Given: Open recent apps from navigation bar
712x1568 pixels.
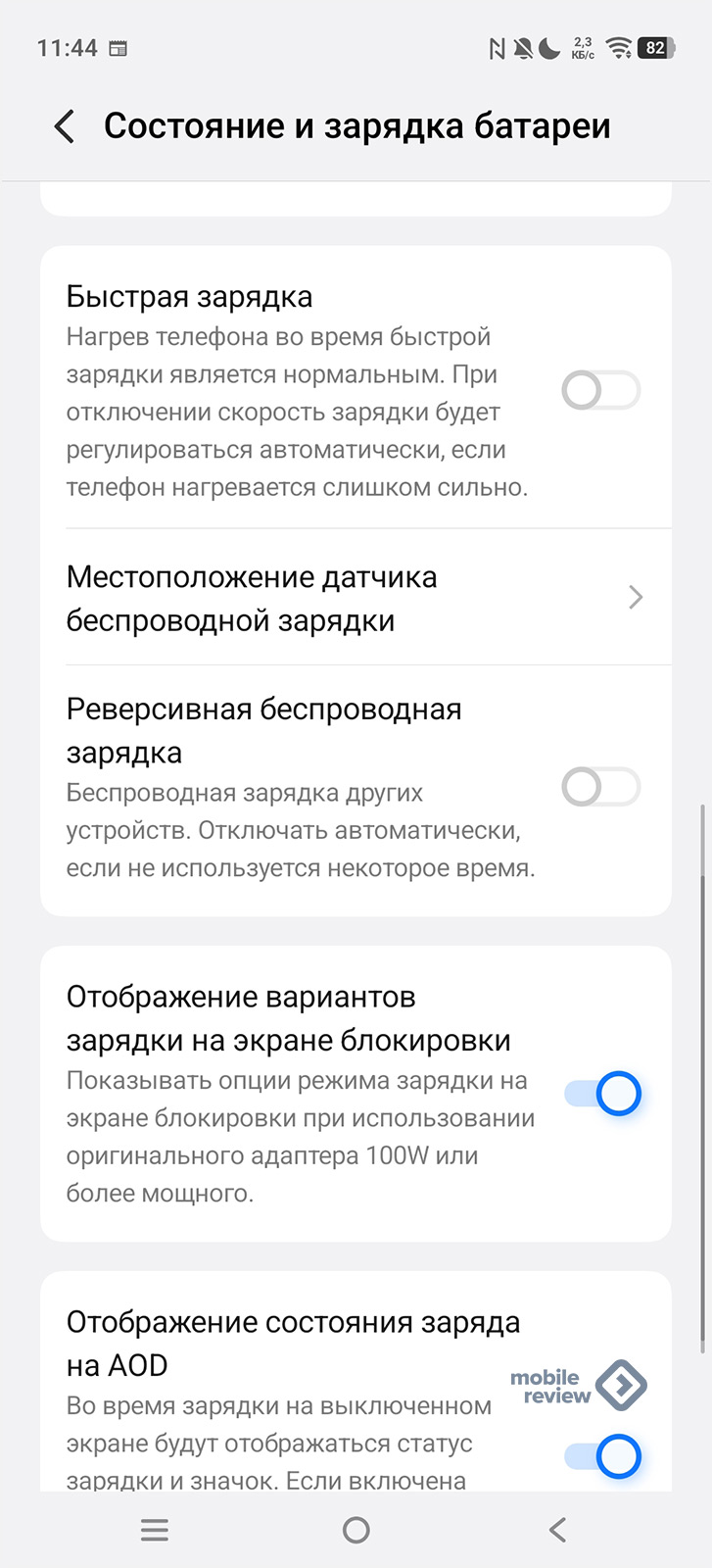Looking at the screenshot, I should click(x=155, y=1530).
